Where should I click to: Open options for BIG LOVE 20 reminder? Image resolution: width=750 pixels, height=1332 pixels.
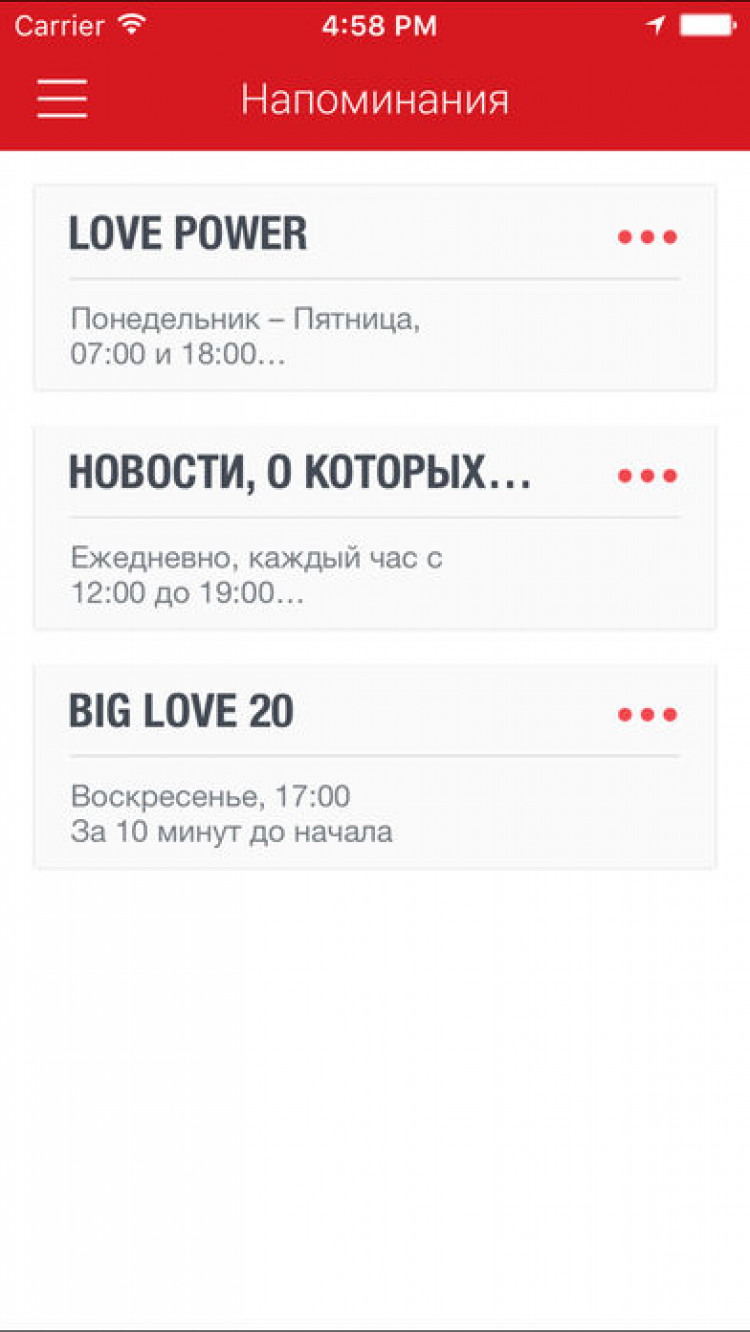click(647, 715)
